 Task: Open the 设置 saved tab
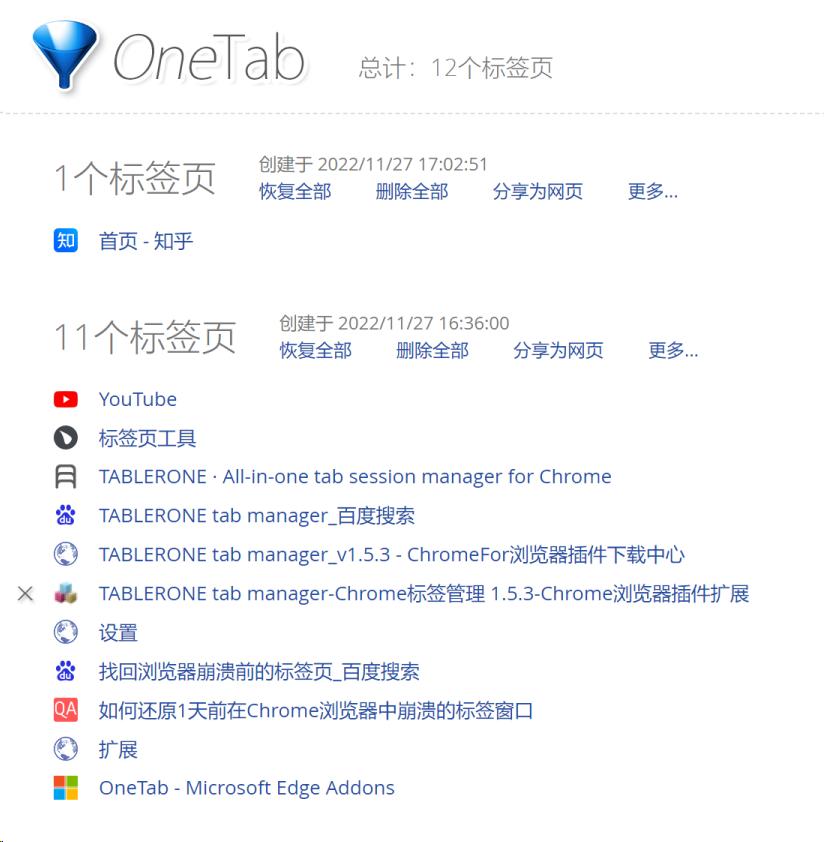118,633
